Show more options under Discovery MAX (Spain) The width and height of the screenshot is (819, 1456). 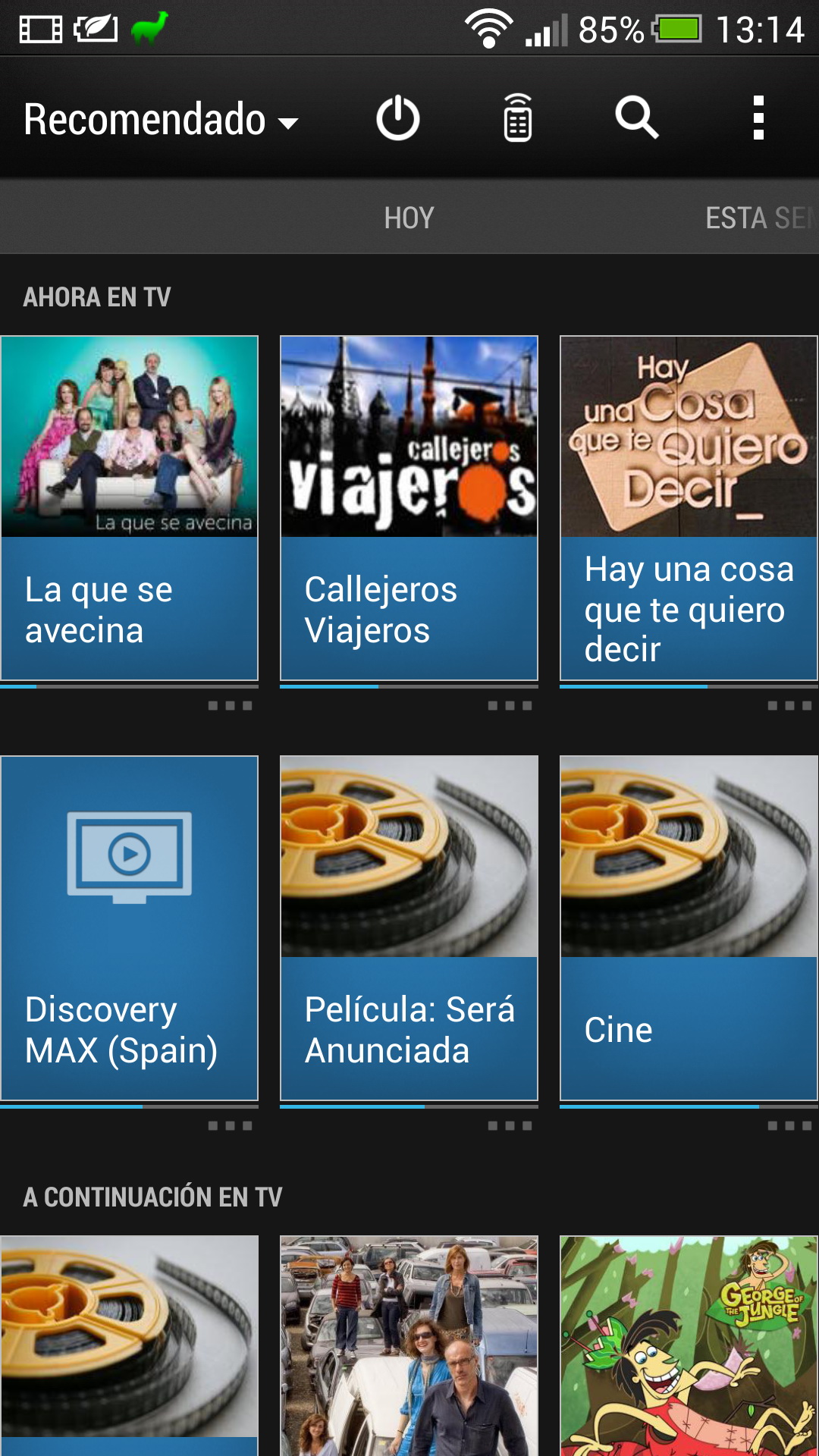(x=230, y=1126)
